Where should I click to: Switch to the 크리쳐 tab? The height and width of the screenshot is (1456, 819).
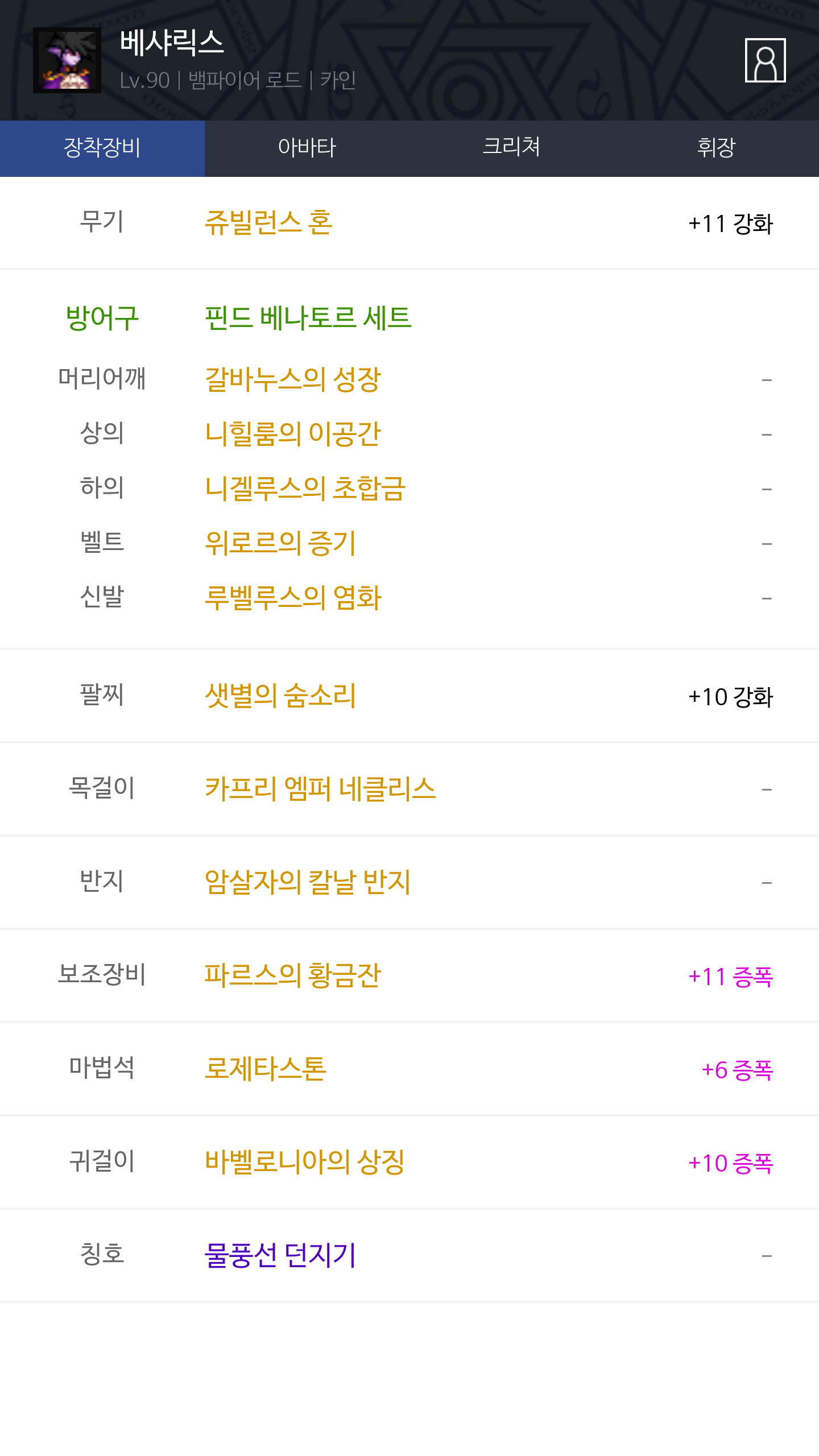click(x=512, y=148)
